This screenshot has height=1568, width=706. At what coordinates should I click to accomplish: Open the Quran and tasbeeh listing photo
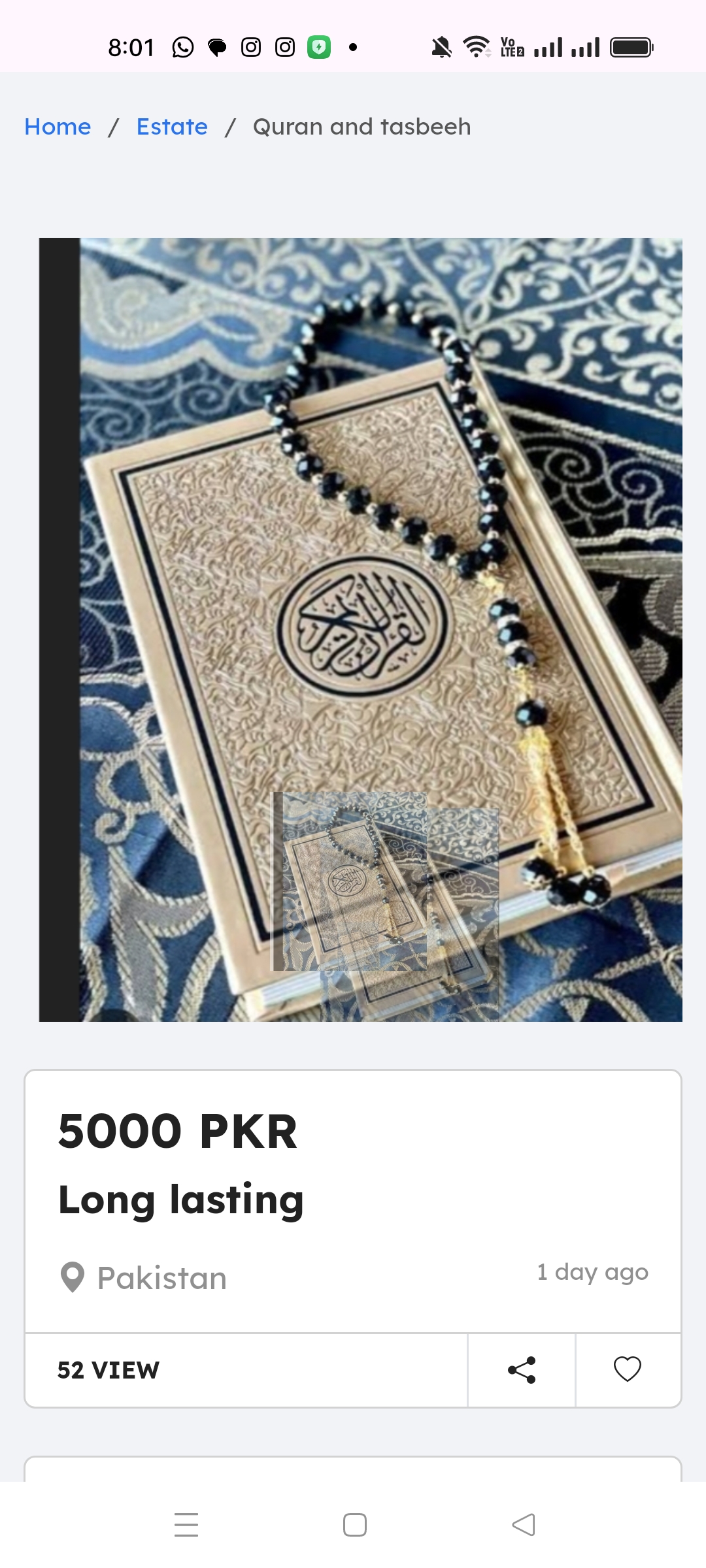tap(361, 629)
